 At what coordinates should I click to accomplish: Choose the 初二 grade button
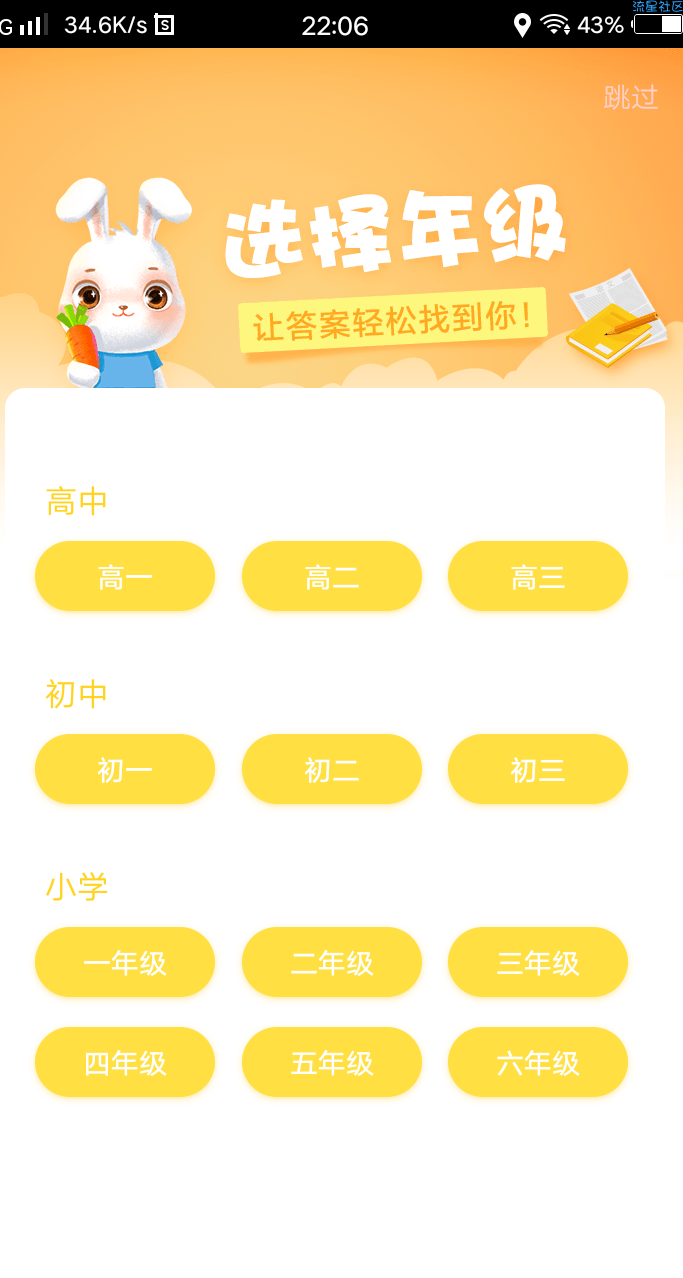pyautogui.click(x=332, y=770)
